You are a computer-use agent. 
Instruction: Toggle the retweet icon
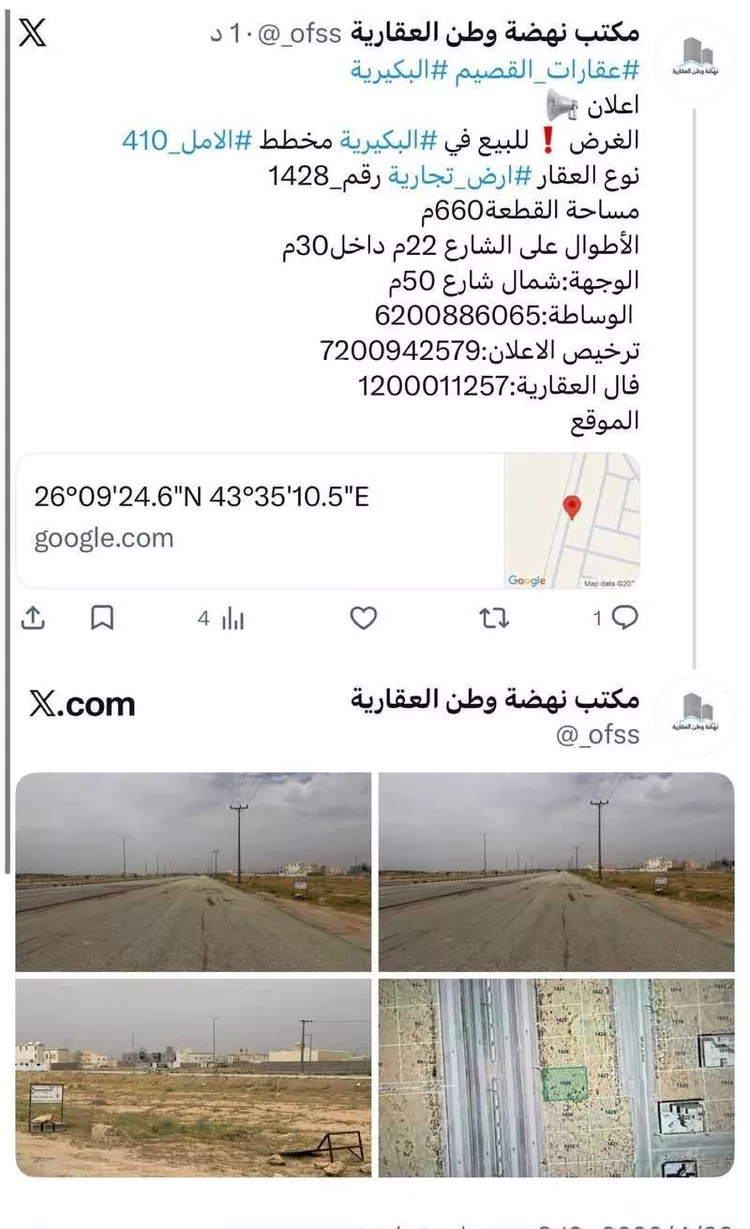point(494,618)
